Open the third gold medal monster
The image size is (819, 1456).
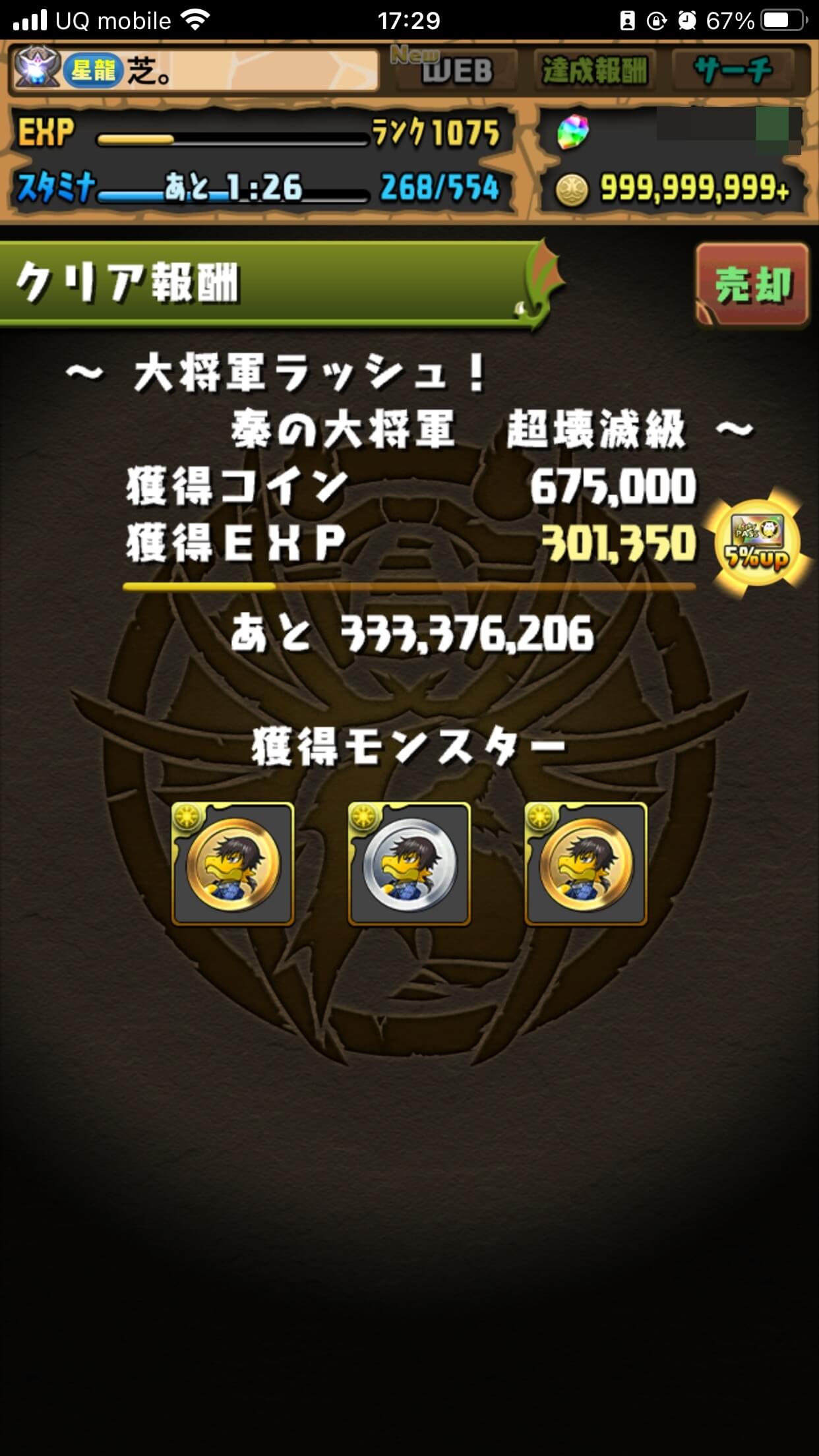pos(586,863)
